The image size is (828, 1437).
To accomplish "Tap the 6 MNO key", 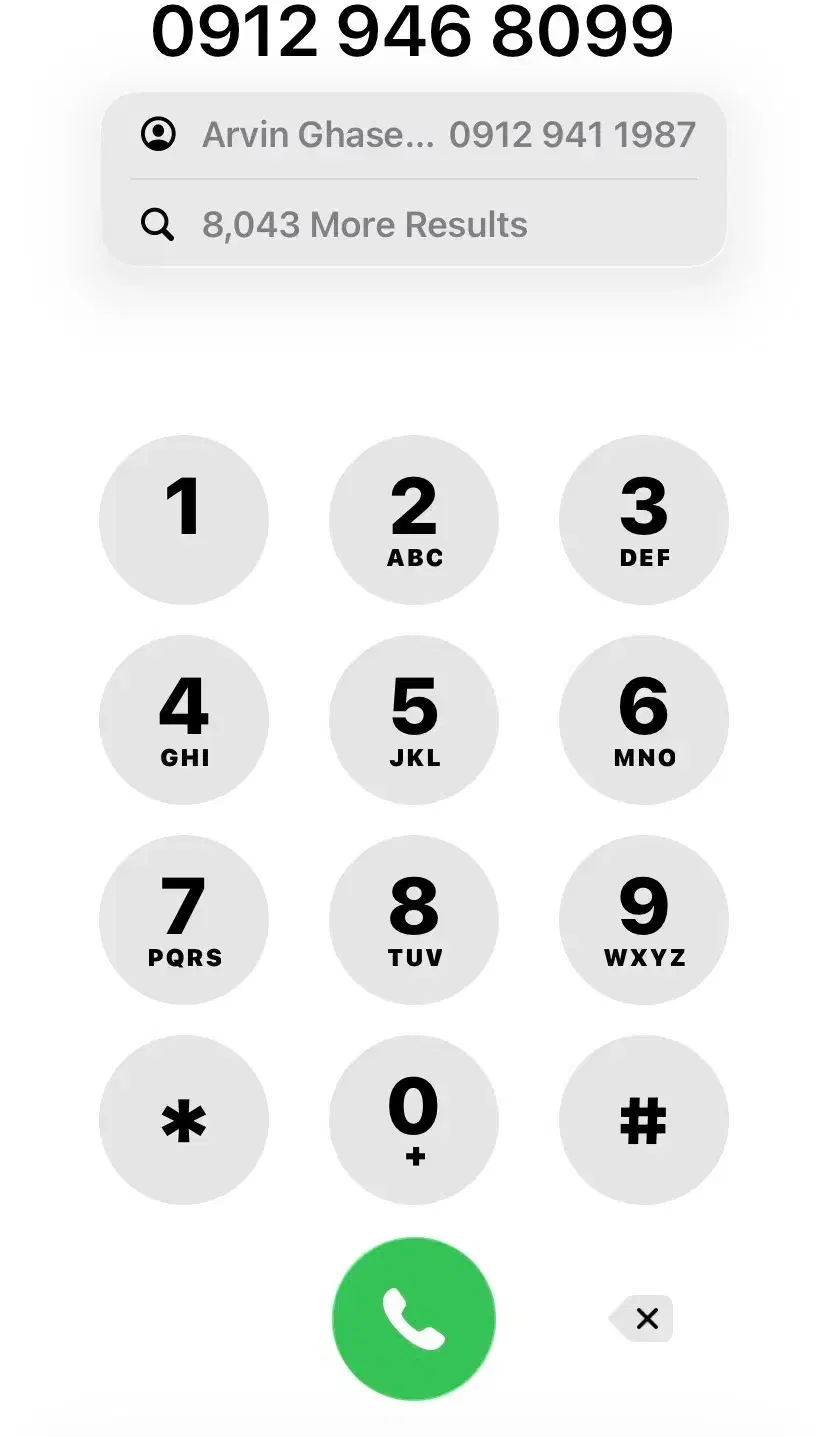I will (x=643, y=720).
